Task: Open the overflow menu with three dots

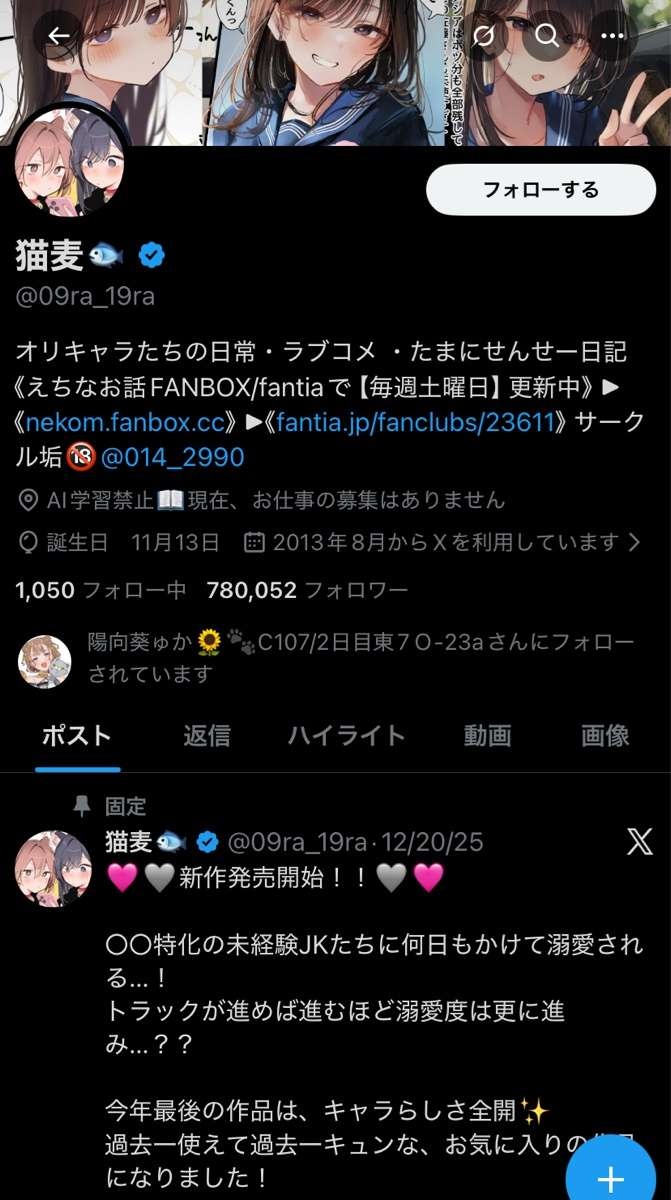Action: coord(612,37)
